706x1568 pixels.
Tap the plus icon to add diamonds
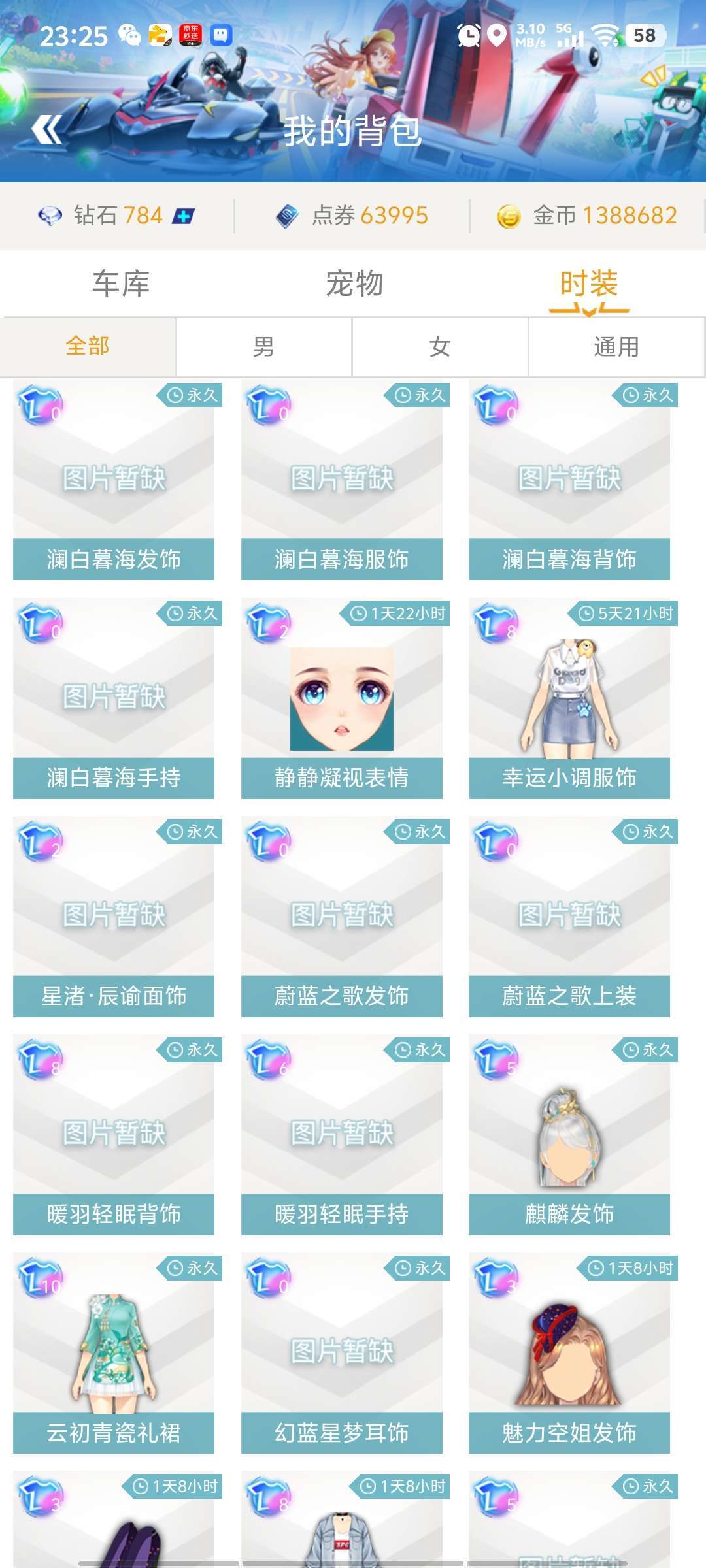click(183, 216)
